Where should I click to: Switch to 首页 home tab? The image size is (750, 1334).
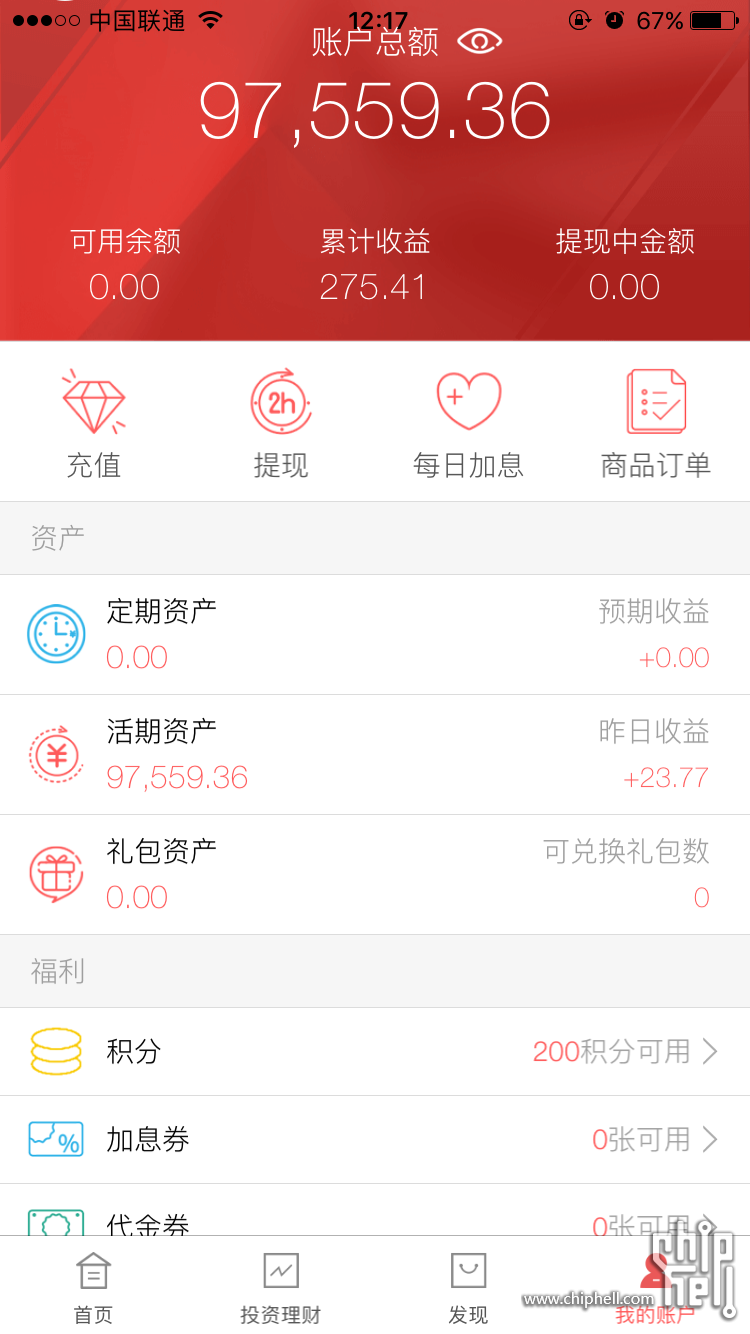(x=94, y=1287)
